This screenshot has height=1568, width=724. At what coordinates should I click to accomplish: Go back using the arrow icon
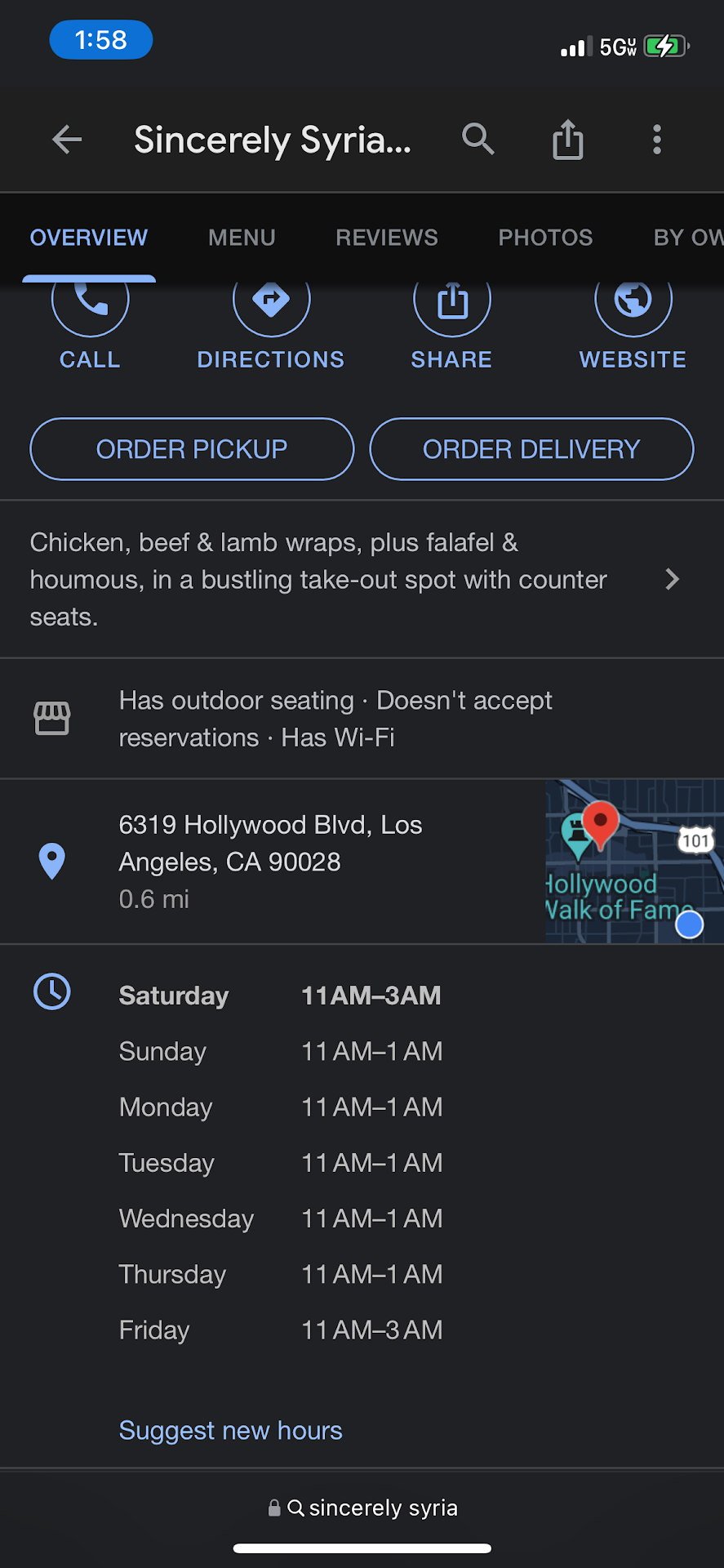(x=67, y=140)
